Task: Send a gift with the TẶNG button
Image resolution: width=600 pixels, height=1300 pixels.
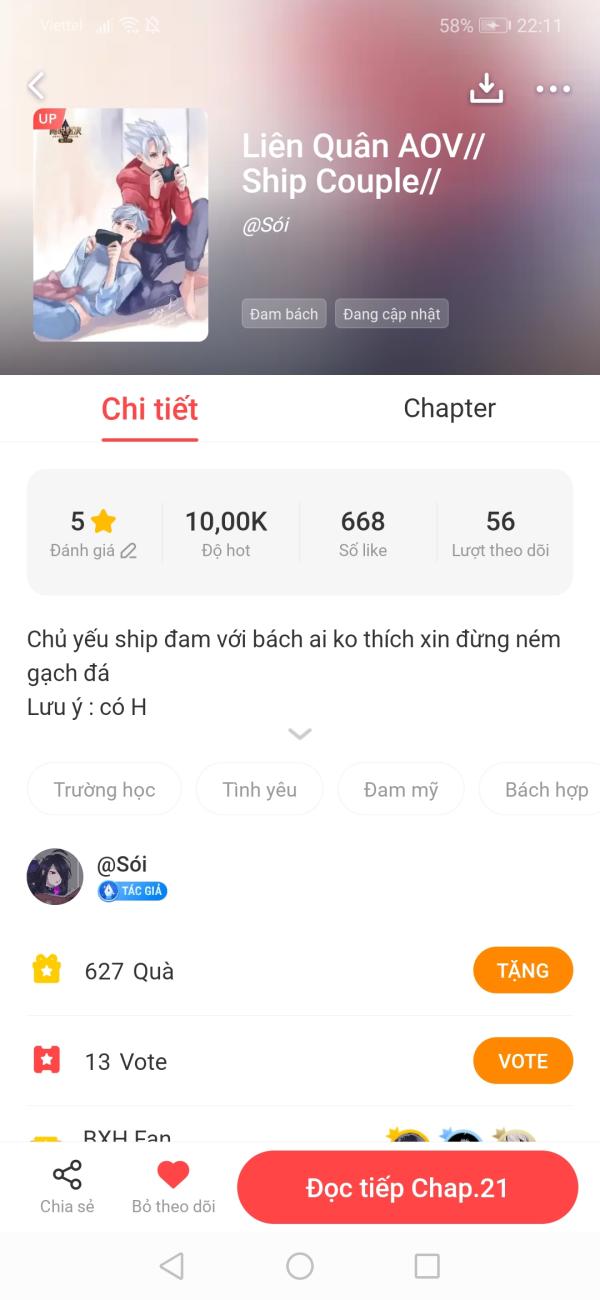Action: (523, 970)
